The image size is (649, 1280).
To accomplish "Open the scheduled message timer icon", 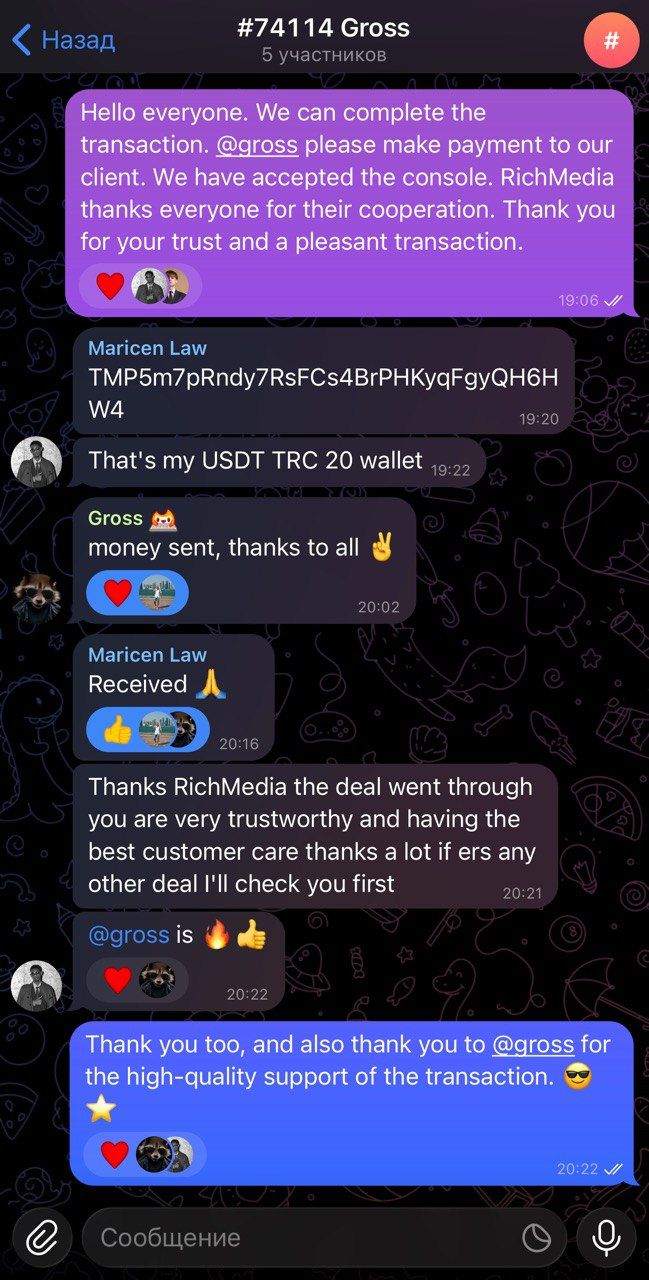I will tap(537, 1238).
